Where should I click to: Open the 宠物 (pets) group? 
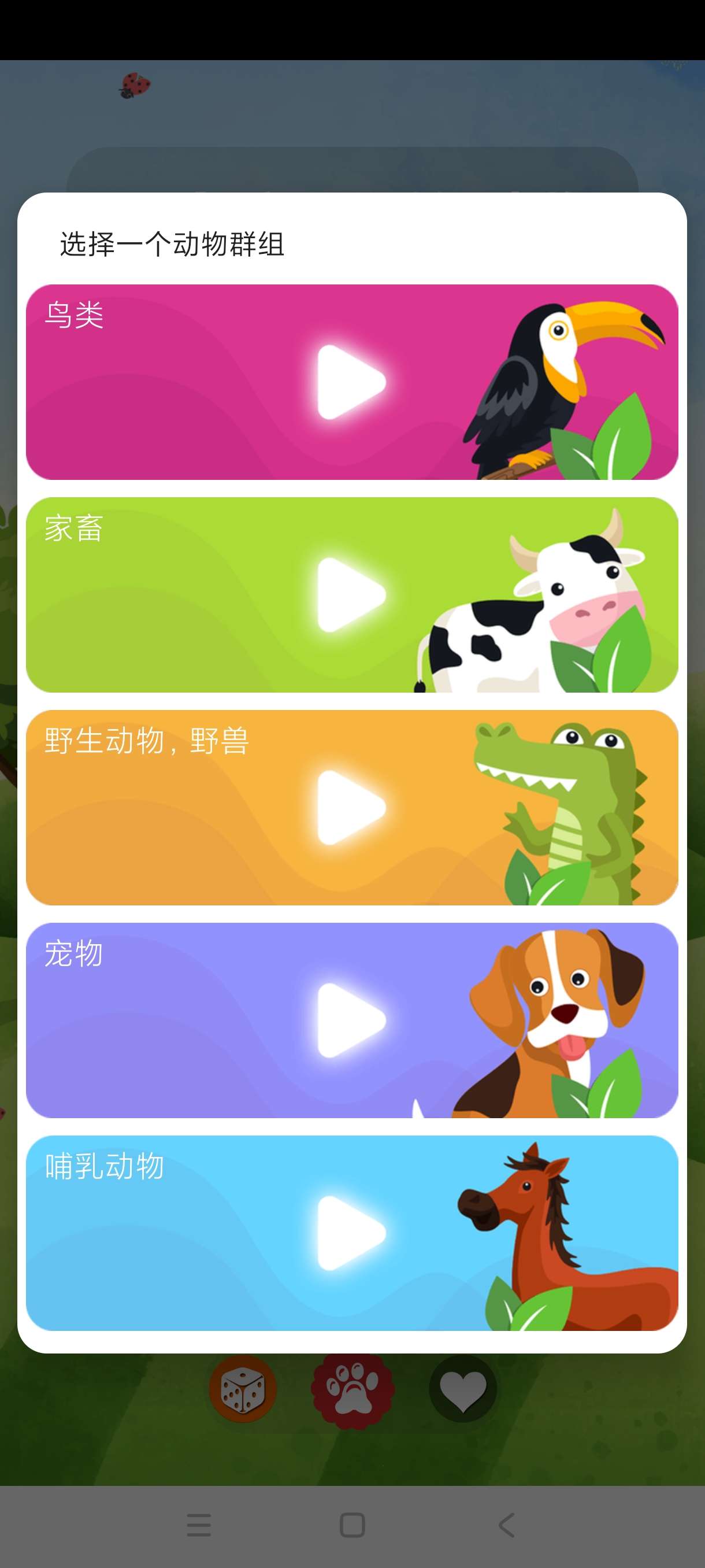[x=351, y=1020]
